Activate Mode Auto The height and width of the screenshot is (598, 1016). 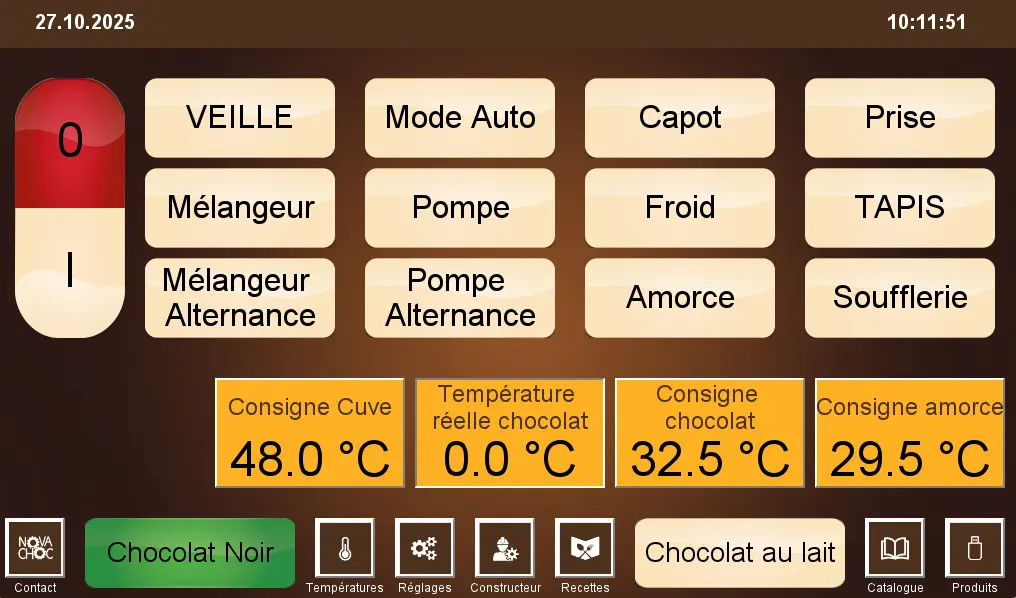[460, 118]
